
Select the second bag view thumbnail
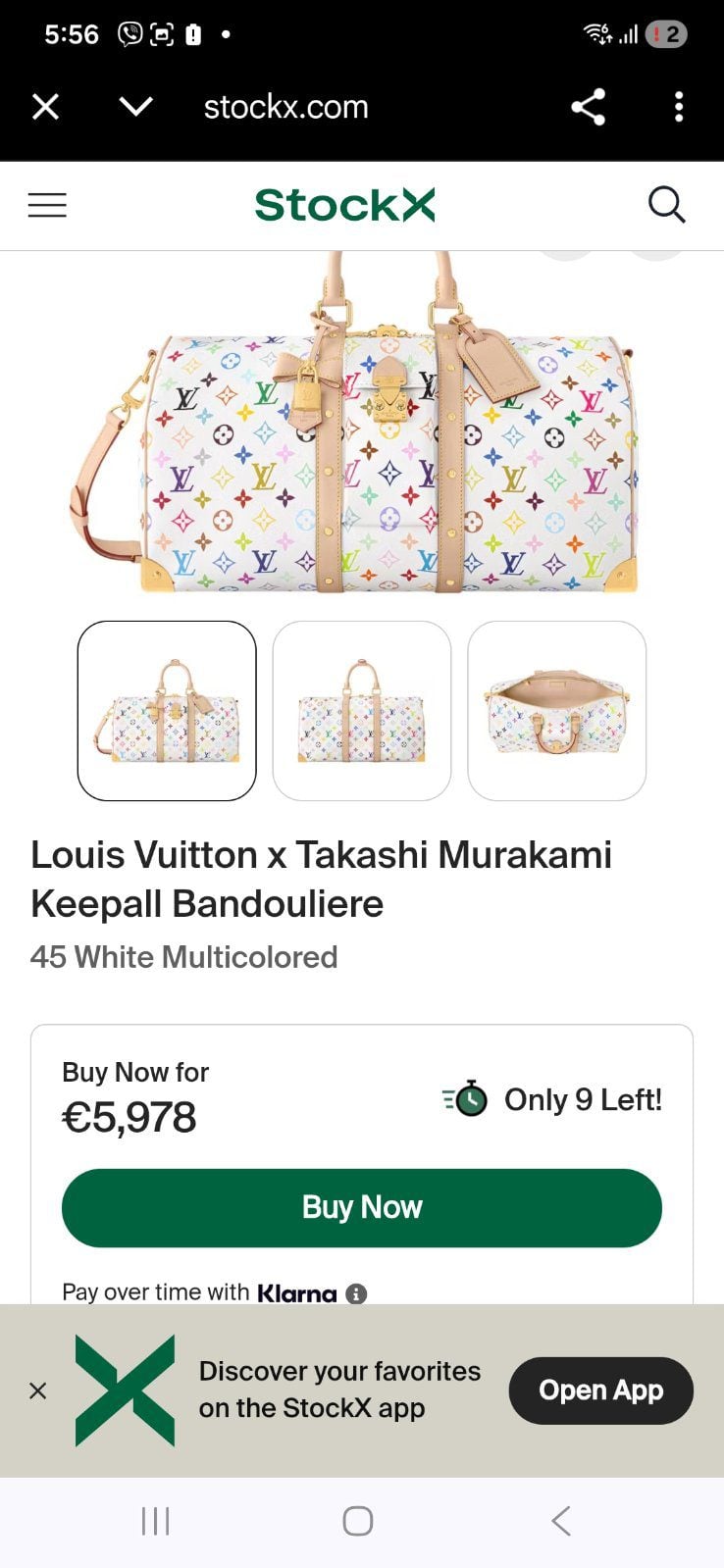[x=361, y=710]
